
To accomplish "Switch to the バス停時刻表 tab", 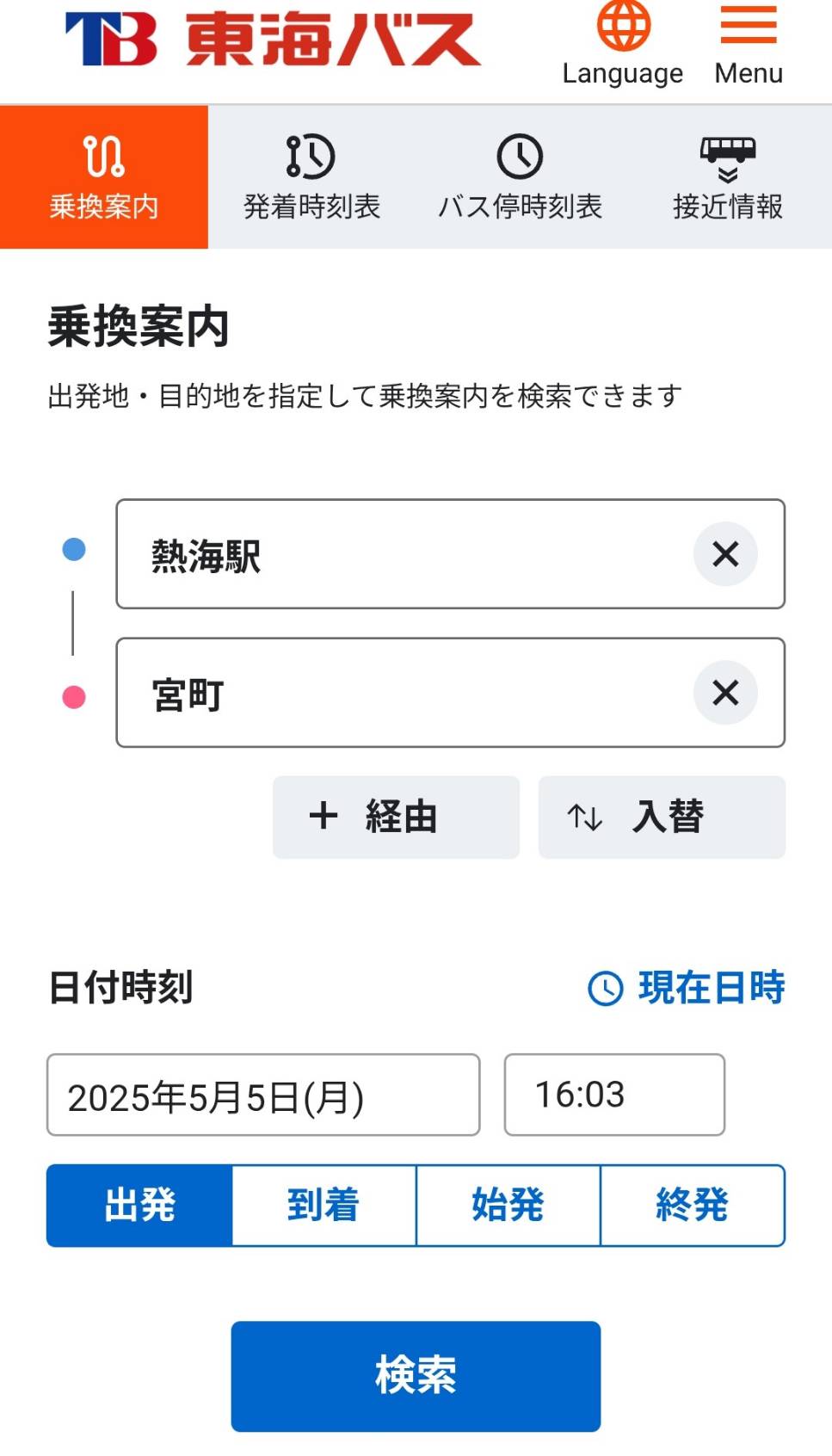I will [x=520, y=177].
